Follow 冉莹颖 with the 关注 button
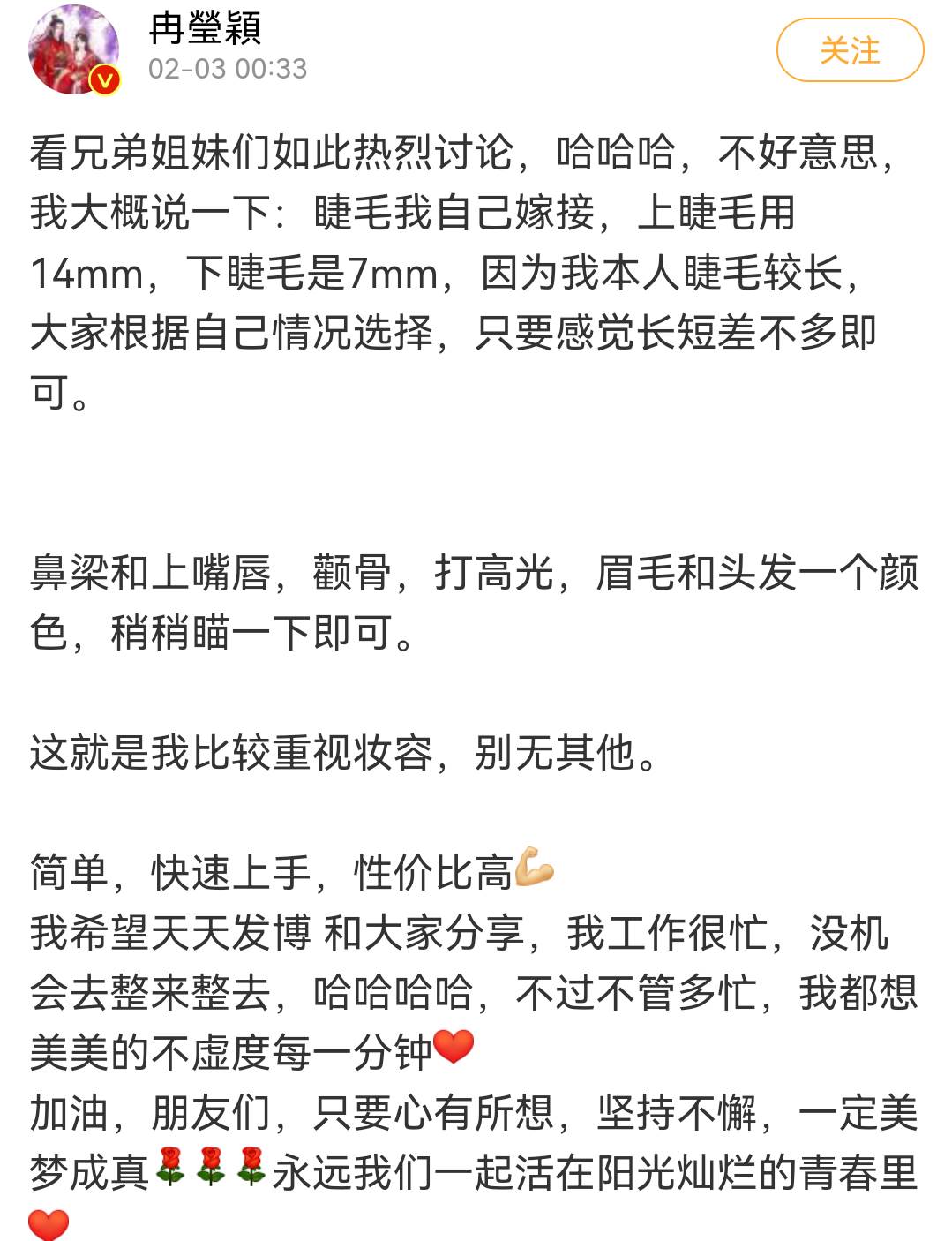Image resolution: width=952 pixels, height=1241 pixels. point(850,51)
